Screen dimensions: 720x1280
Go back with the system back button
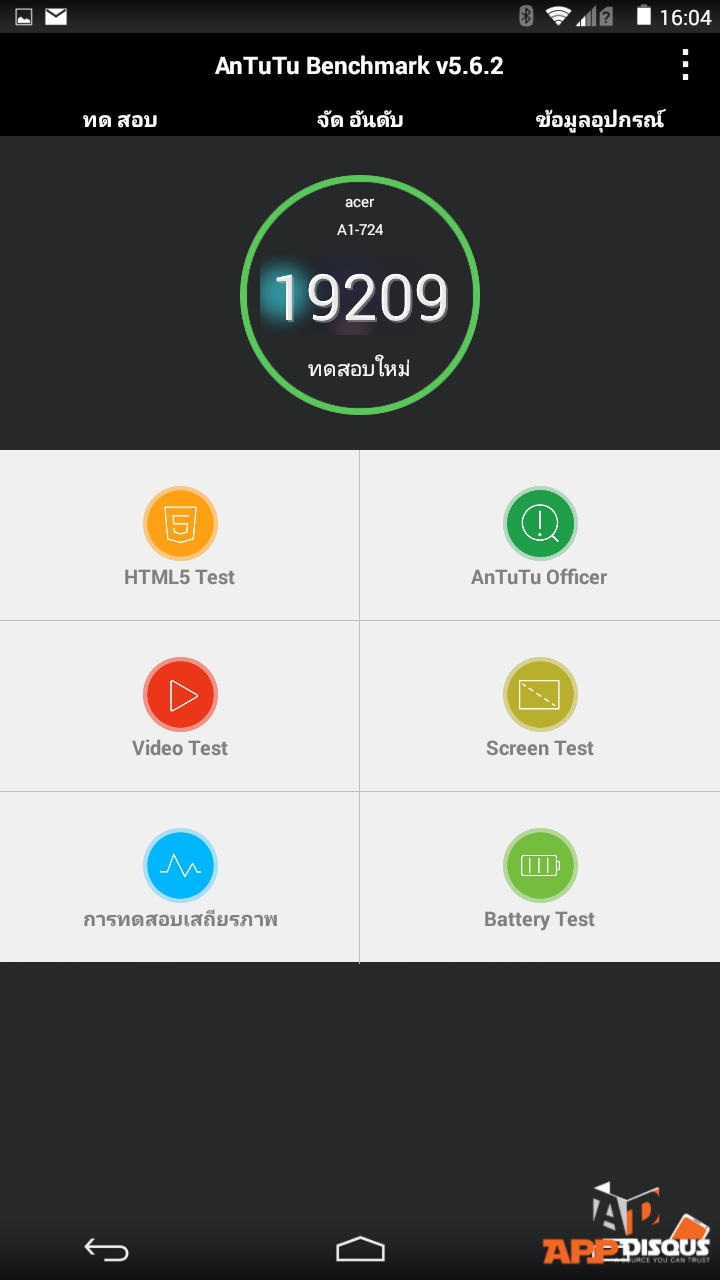pos(106,1248)
